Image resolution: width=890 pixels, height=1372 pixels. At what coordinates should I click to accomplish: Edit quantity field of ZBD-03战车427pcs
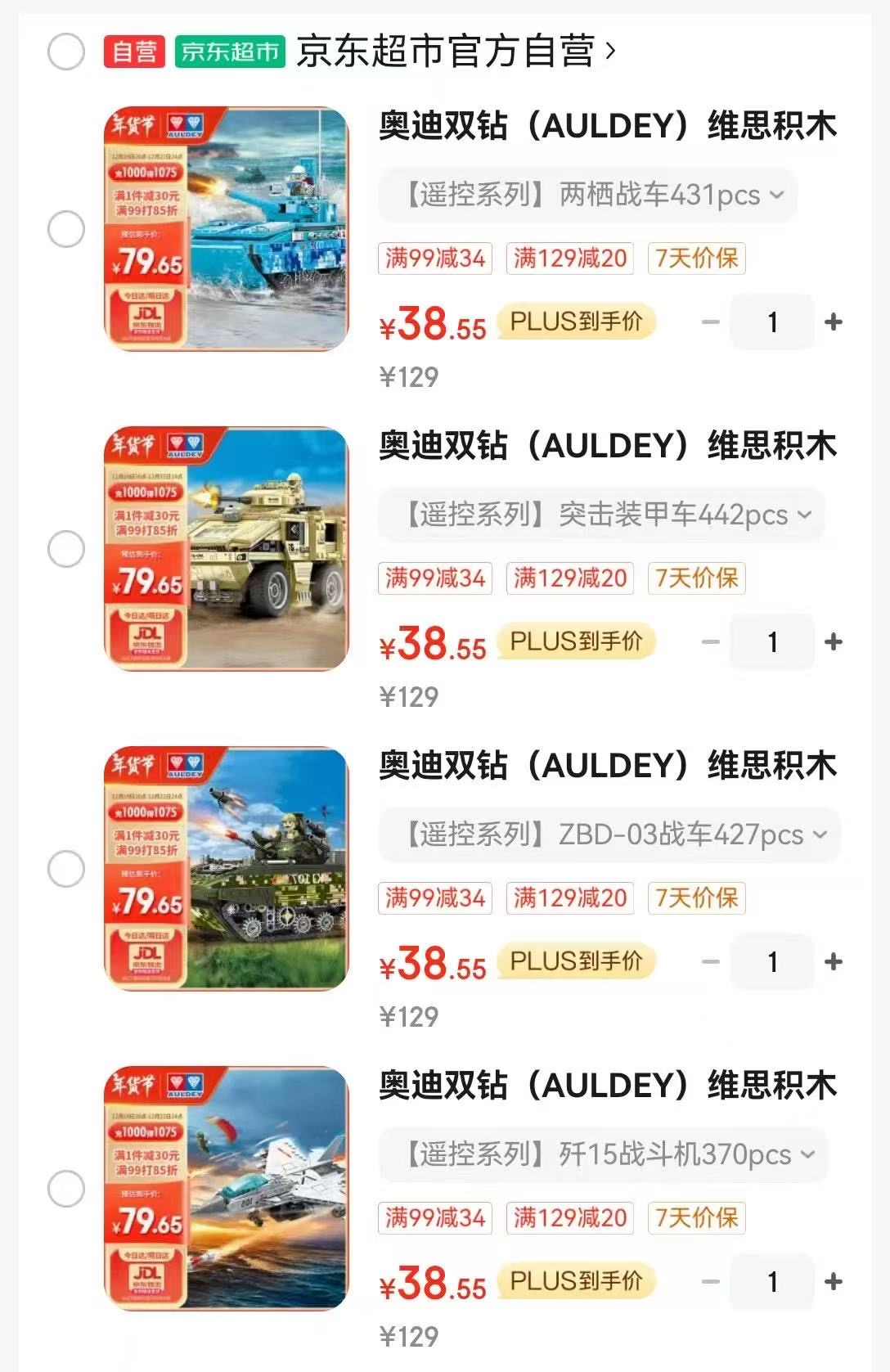click(x=772, y=962)
